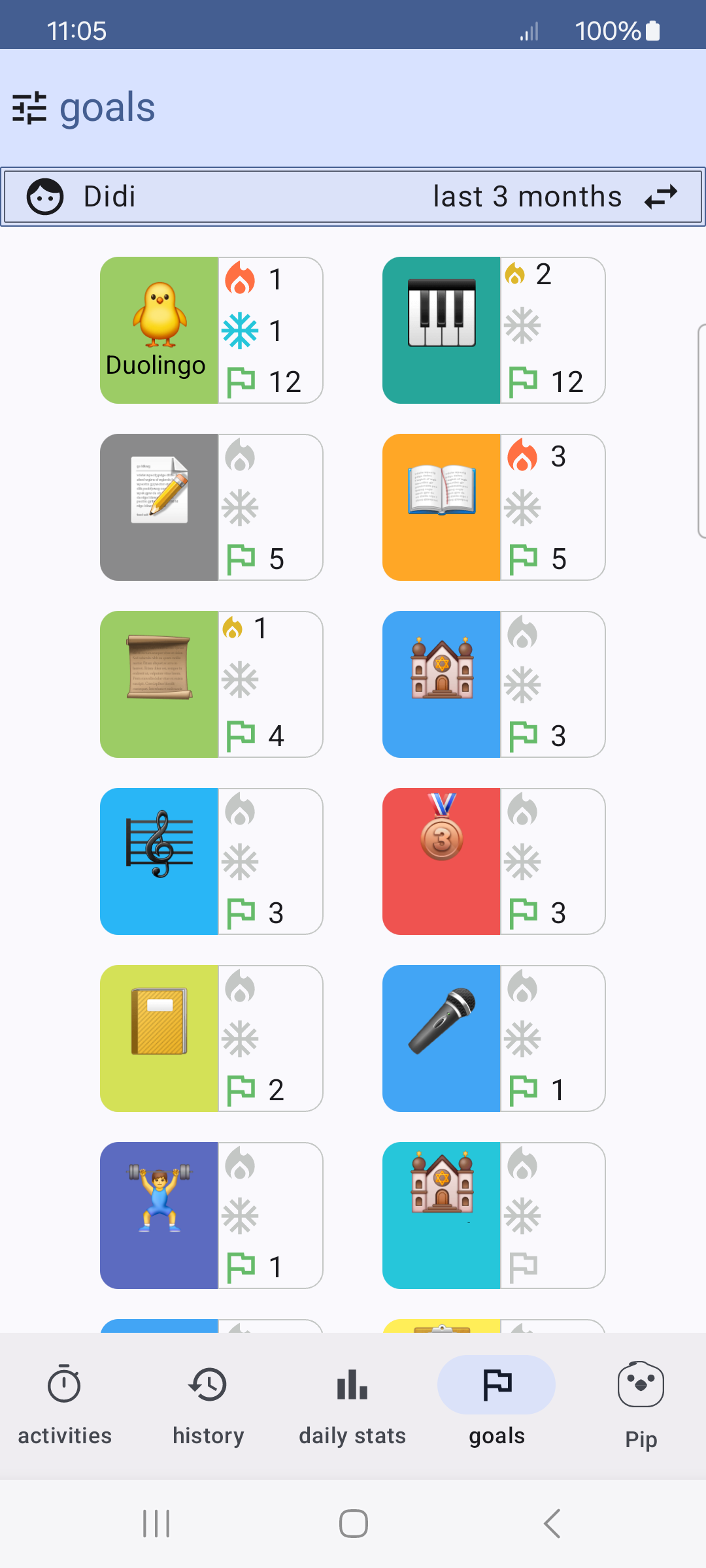Image resolution: width=706 pixels, height=1568 pixels.
Task: Switch to the daily stats tab
Action: pyautogui.click(x=352, y=1405)
